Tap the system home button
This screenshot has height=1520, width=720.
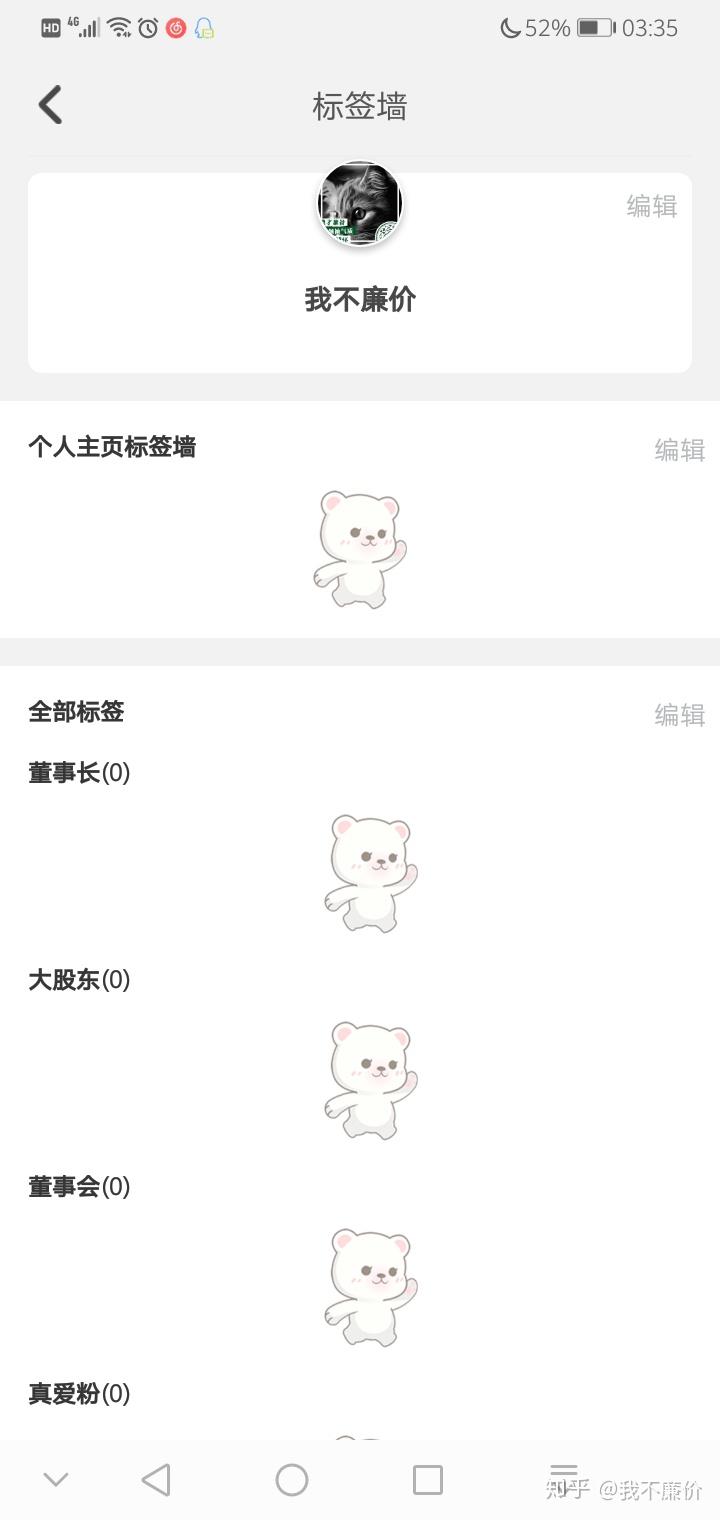[292, 1480]
